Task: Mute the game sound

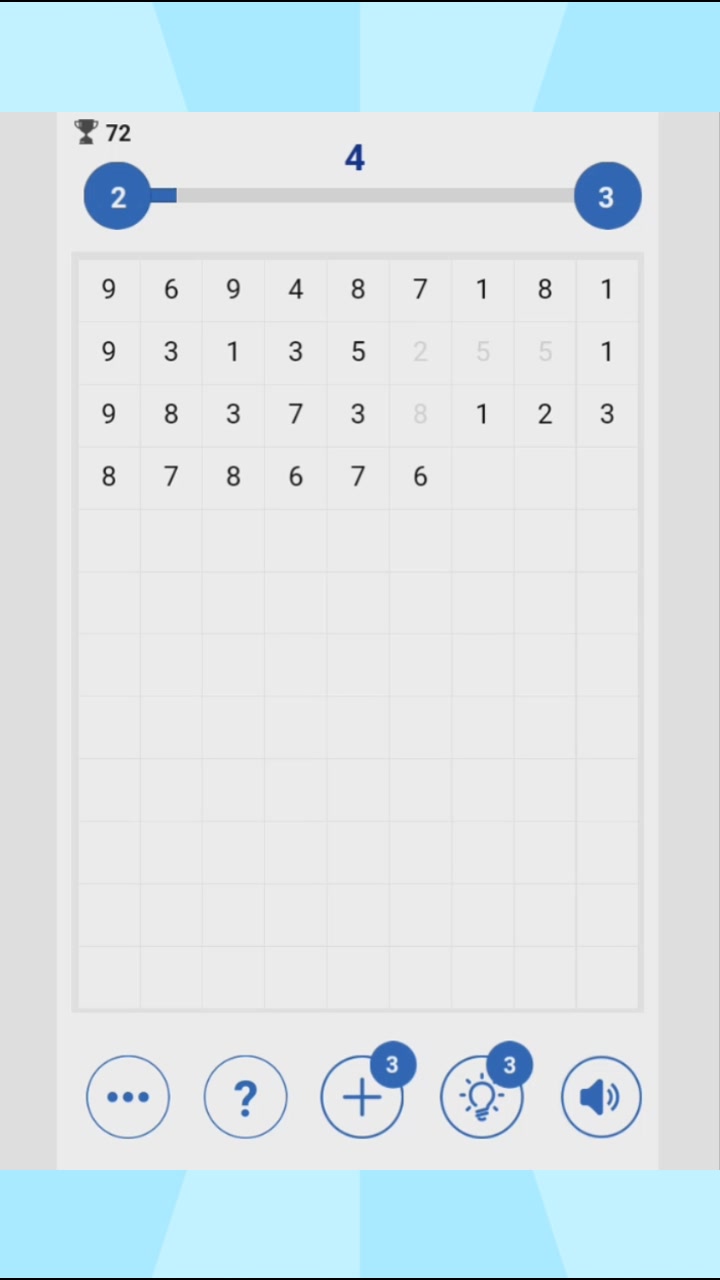Action: [600, 1097]
